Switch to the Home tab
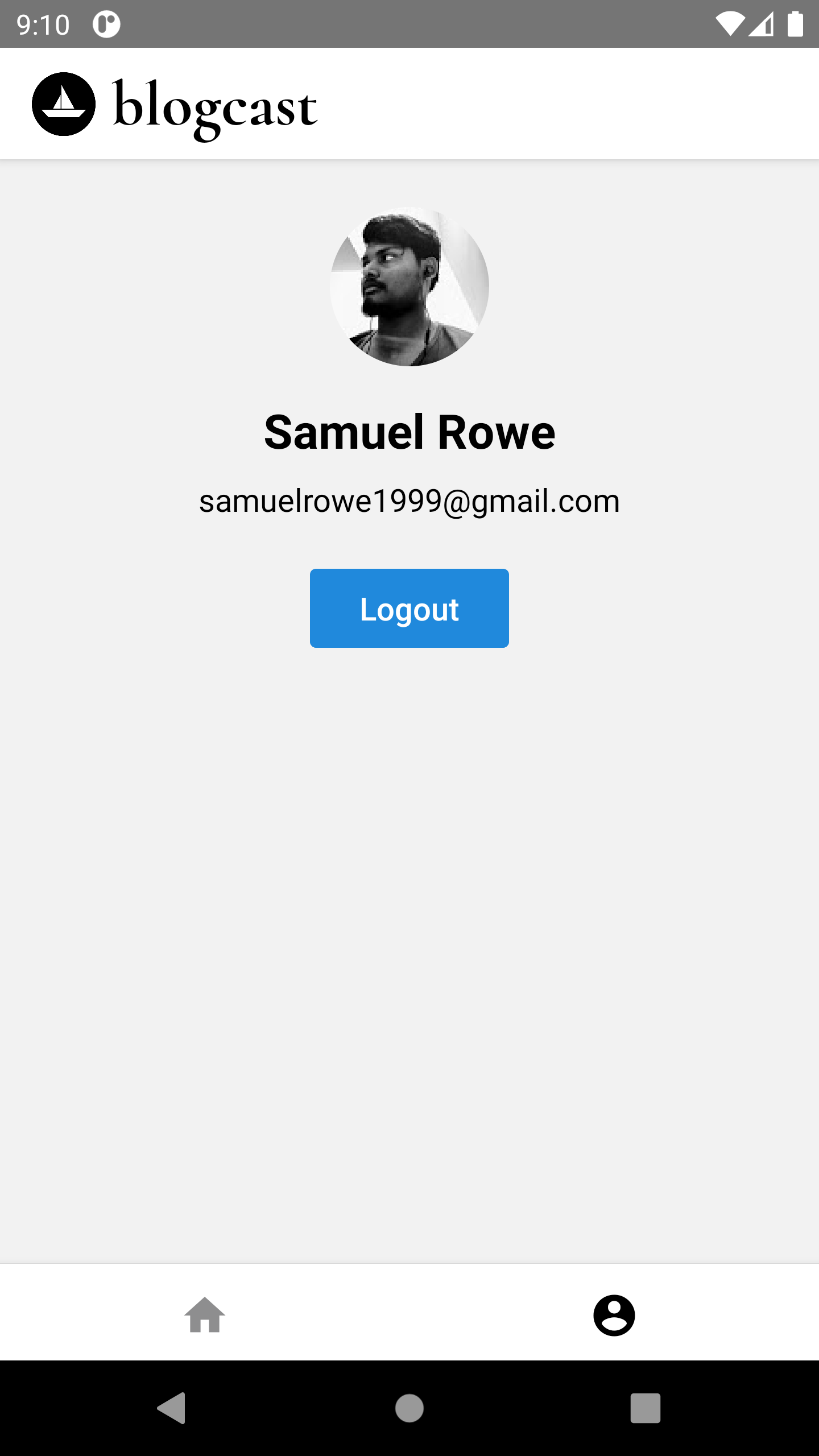Viewport: 819px width, 1456px height. click(x=205, y=1315)
